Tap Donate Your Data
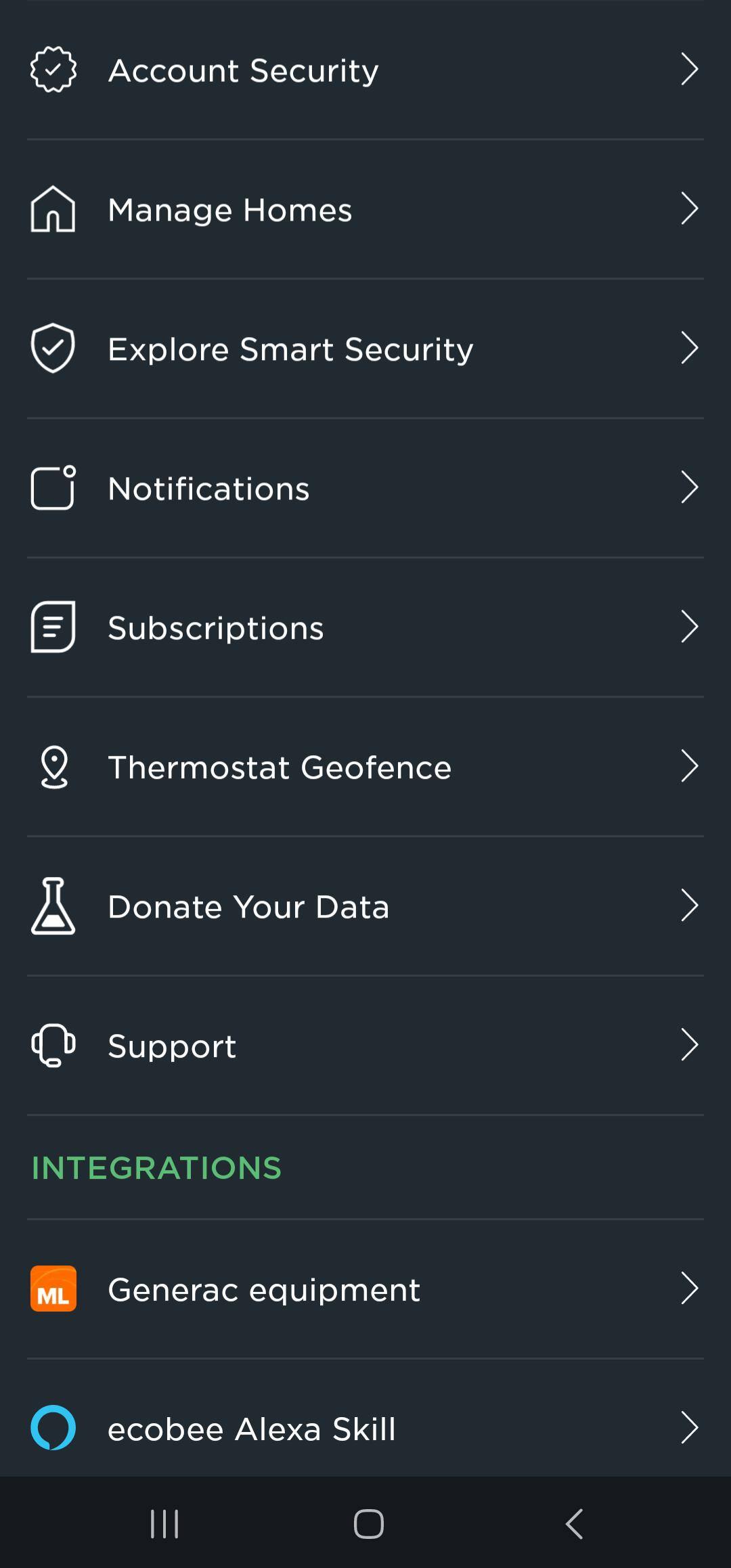The width and height of the screenshot is (731, 1568). [365, 907]
